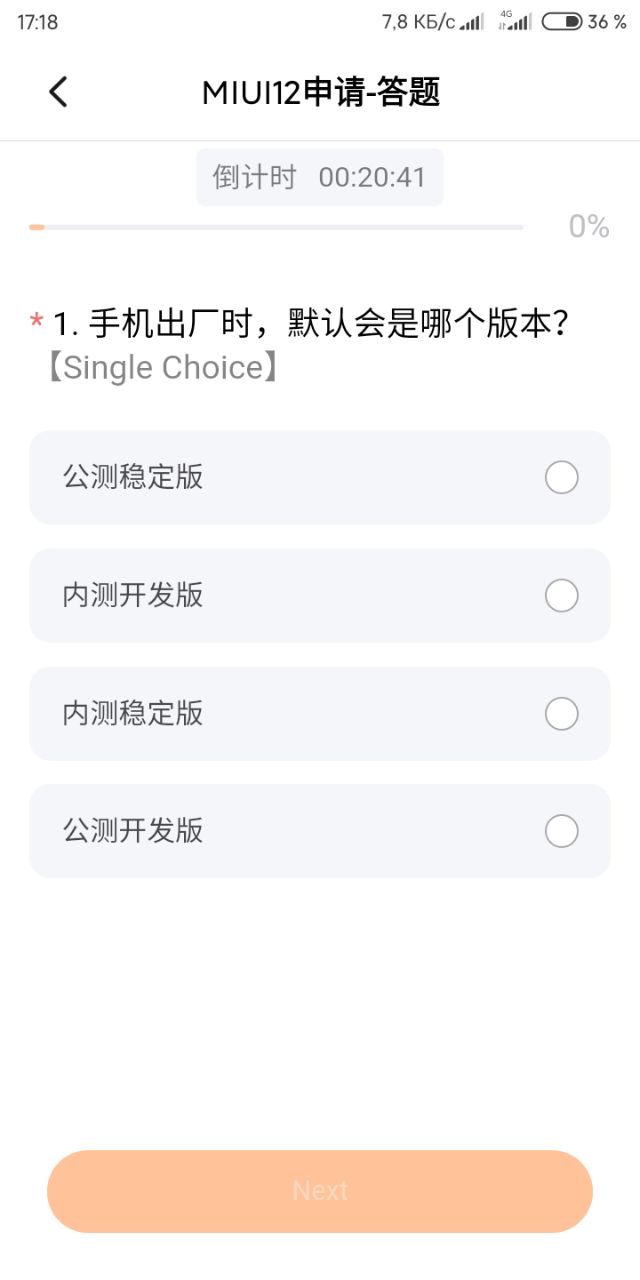This screenshot has width=640, height=1280.
Task: Select the 公测稳定版 answer option
Action: 320,478
